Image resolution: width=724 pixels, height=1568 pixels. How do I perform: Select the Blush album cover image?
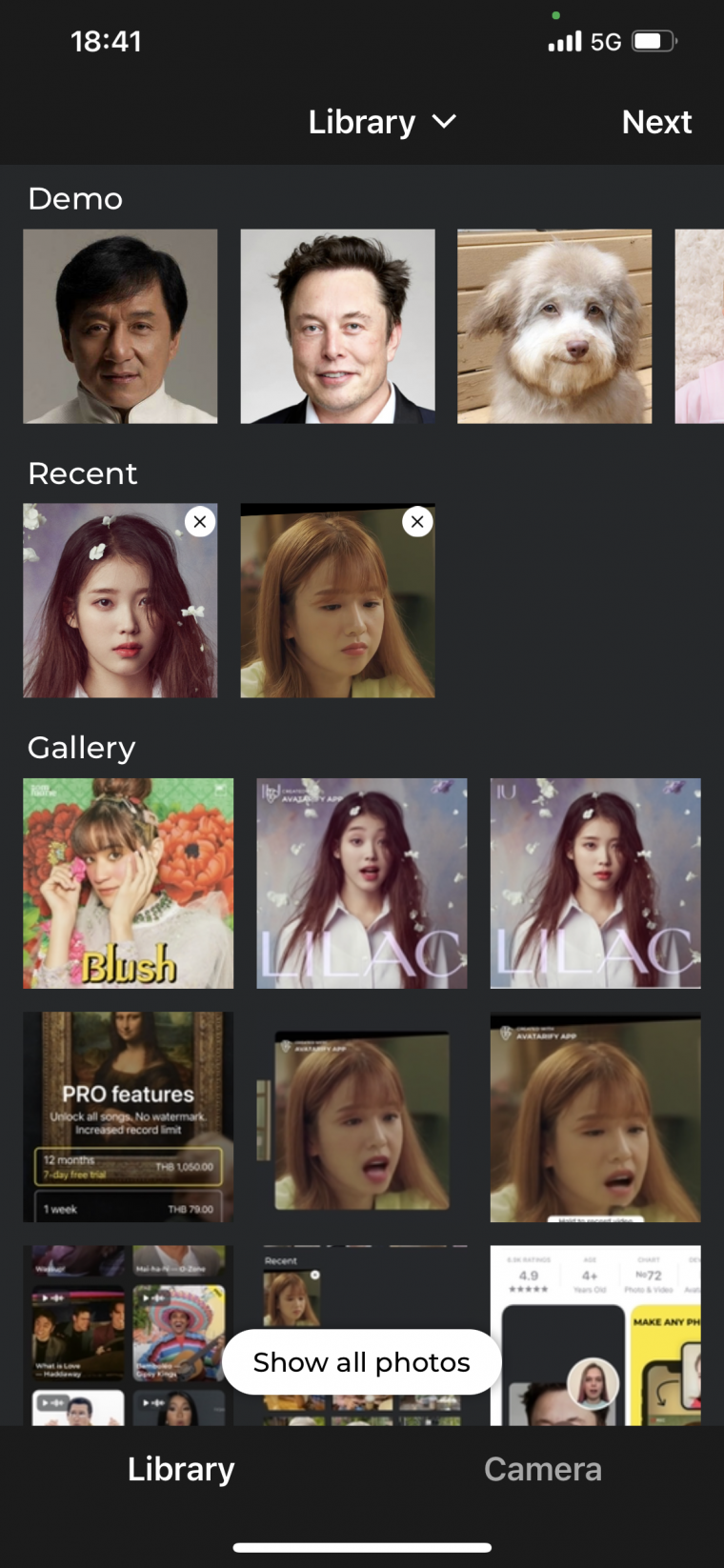pyautogui.click(x=129, y=884)
